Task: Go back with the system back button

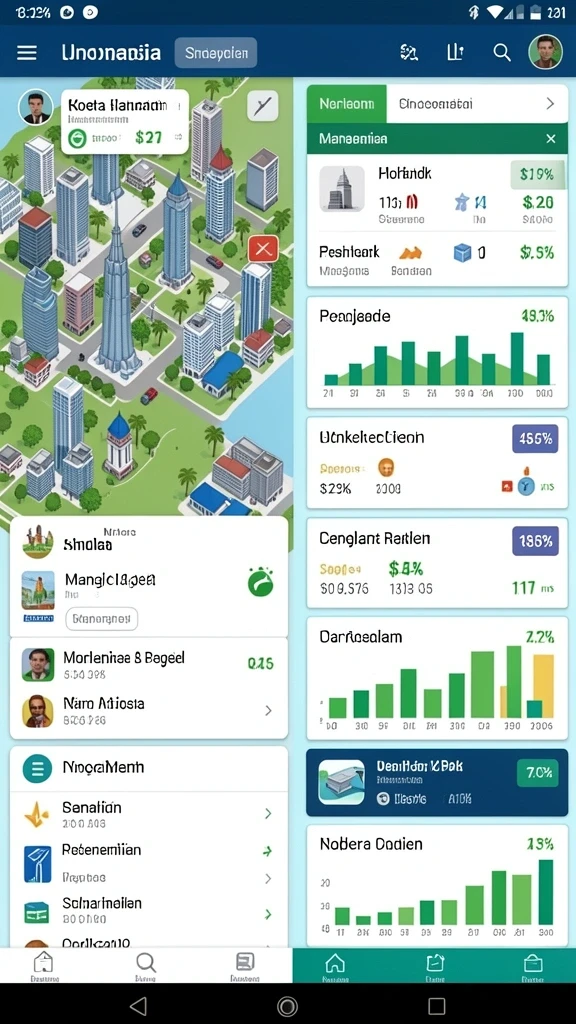Action: (x=139, y=1006)
